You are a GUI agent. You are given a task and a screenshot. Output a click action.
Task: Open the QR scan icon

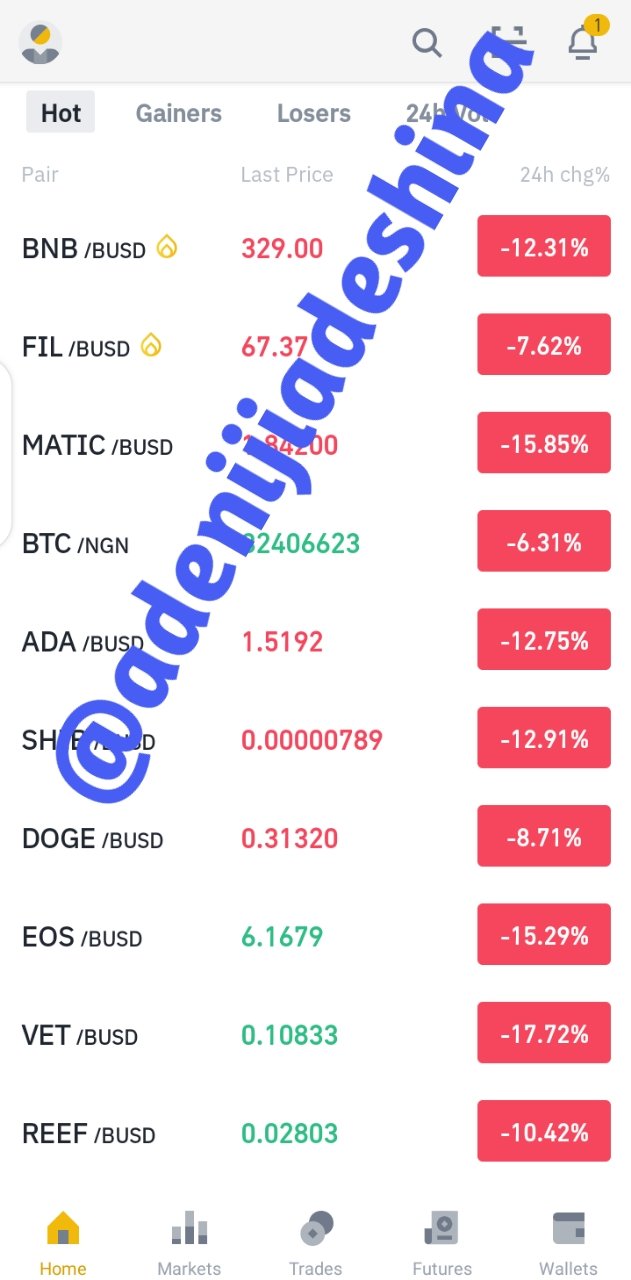[x=507, y=43]
